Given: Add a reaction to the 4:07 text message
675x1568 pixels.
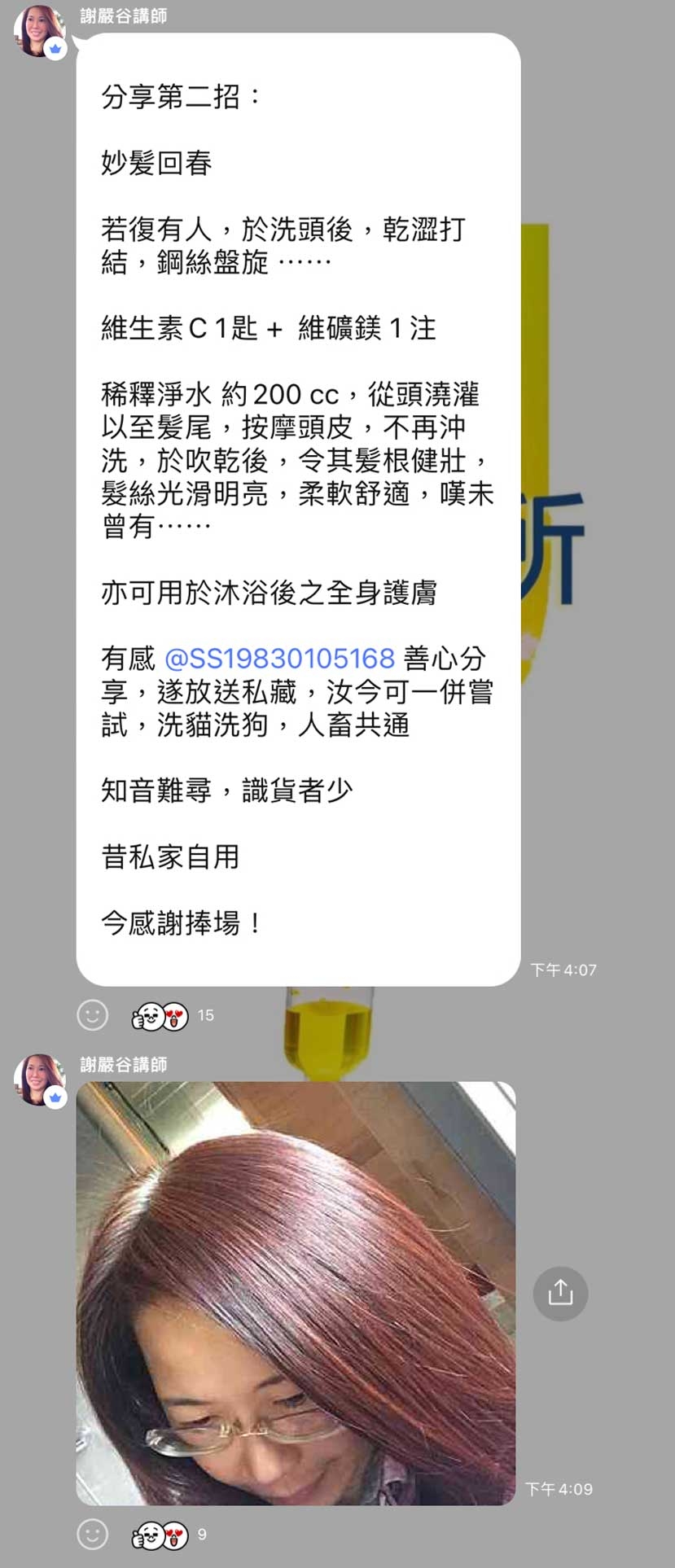Looking at the screenshot, I should [x=92, y=1014].
